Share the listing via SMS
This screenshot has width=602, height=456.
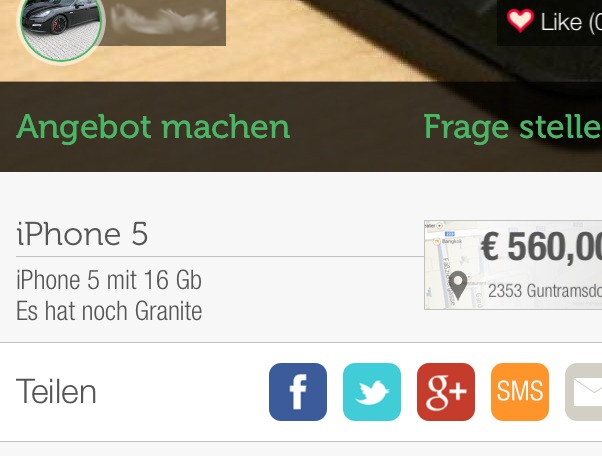point(520,392)
